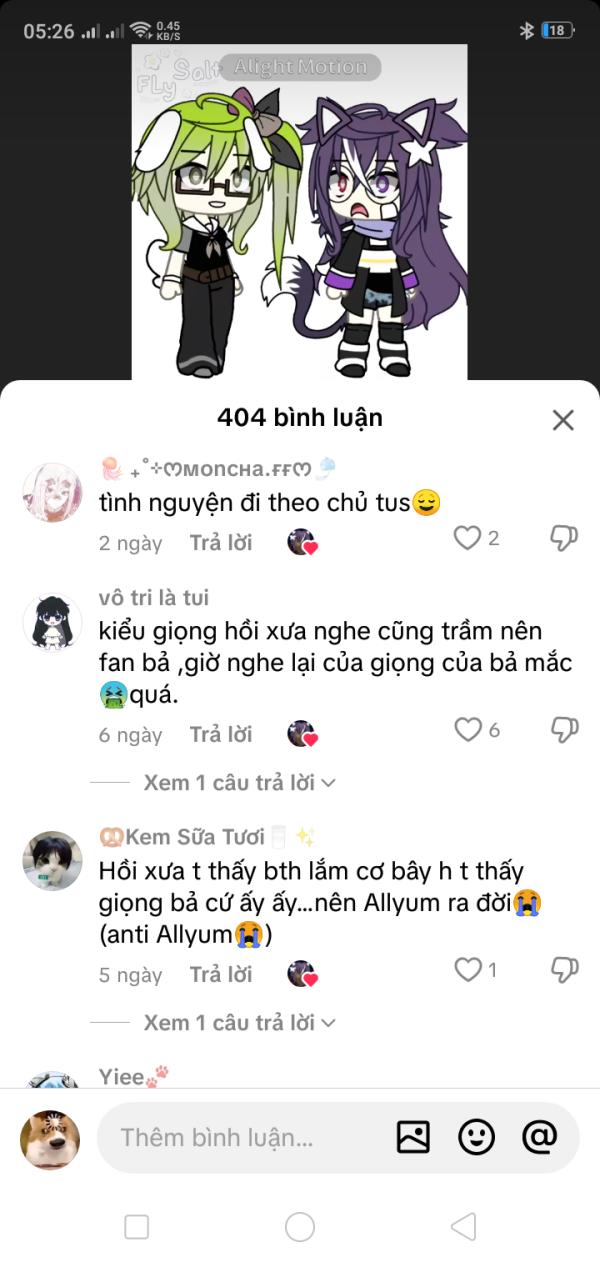Screen dimensions: 600x1267
Task: Tap the @ mention icon
Action: [539, 1137]
